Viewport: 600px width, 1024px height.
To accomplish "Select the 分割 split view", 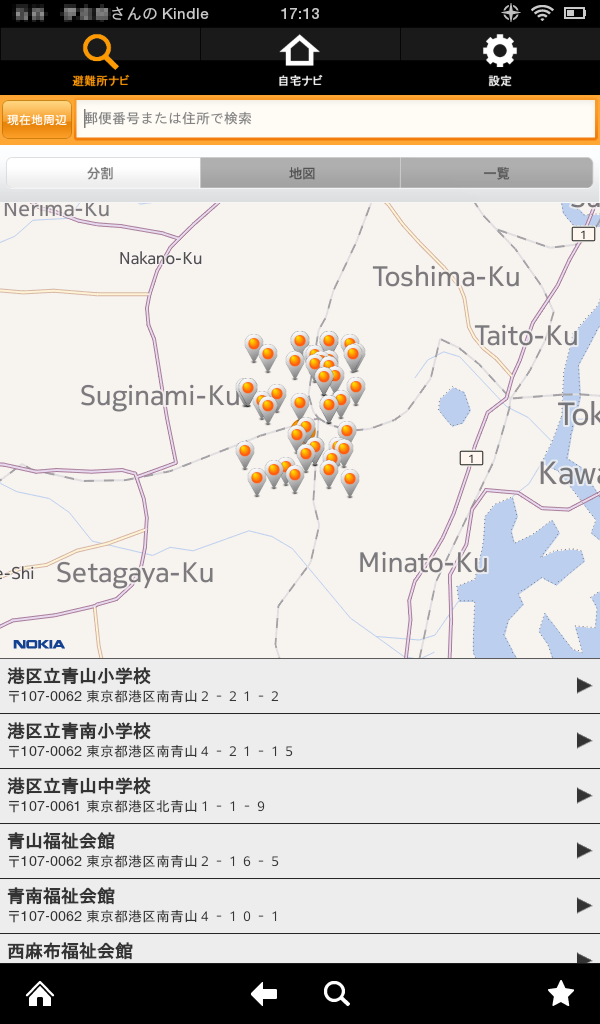I will [x=103, y=173].
